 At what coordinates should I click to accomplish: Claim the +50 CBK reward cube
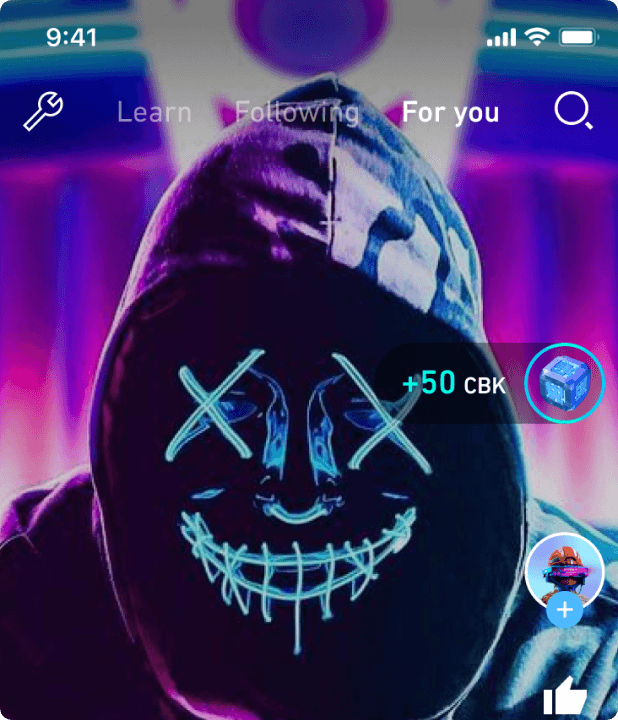tap(565, 384)
